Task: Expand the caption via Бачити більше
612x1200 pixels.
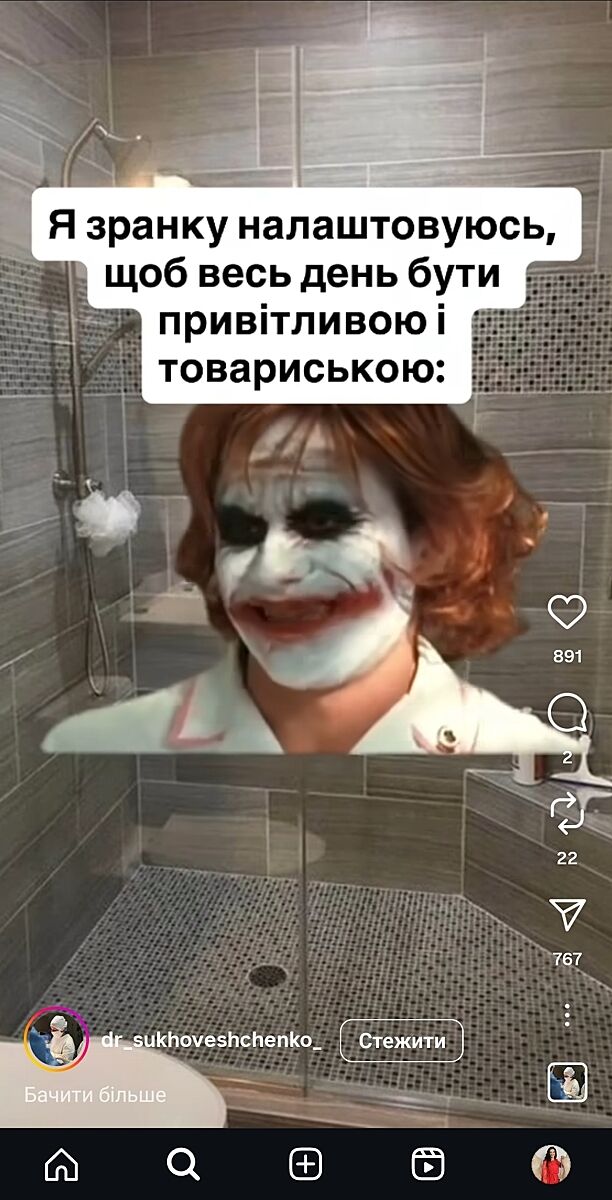Action: (95, 1094)
